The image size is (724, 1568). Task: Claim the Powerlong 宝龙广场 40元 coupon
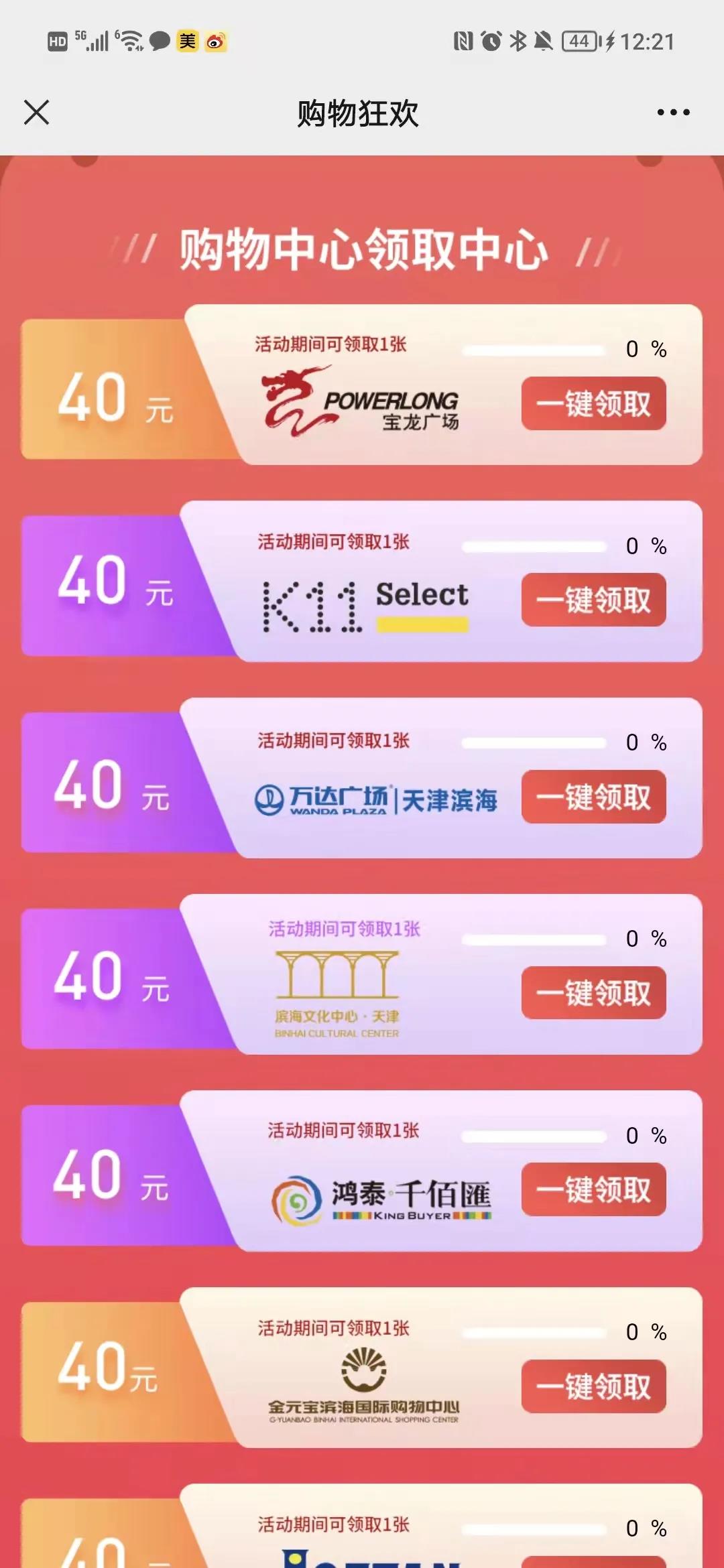point(593,403)
